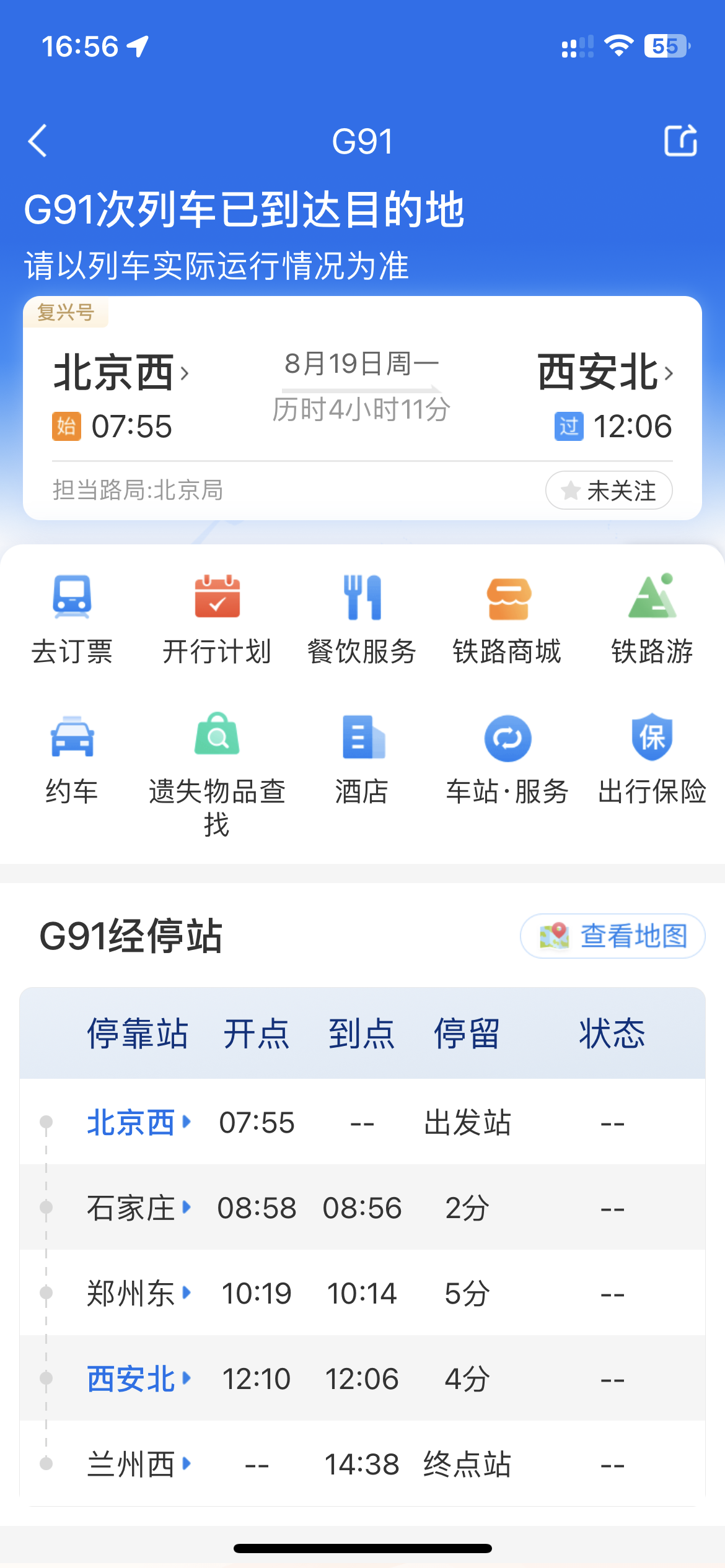Viewport: 725px width, 1568px height.
Task: Open 餐饮服务 dining service
Action: click(362, 619)
